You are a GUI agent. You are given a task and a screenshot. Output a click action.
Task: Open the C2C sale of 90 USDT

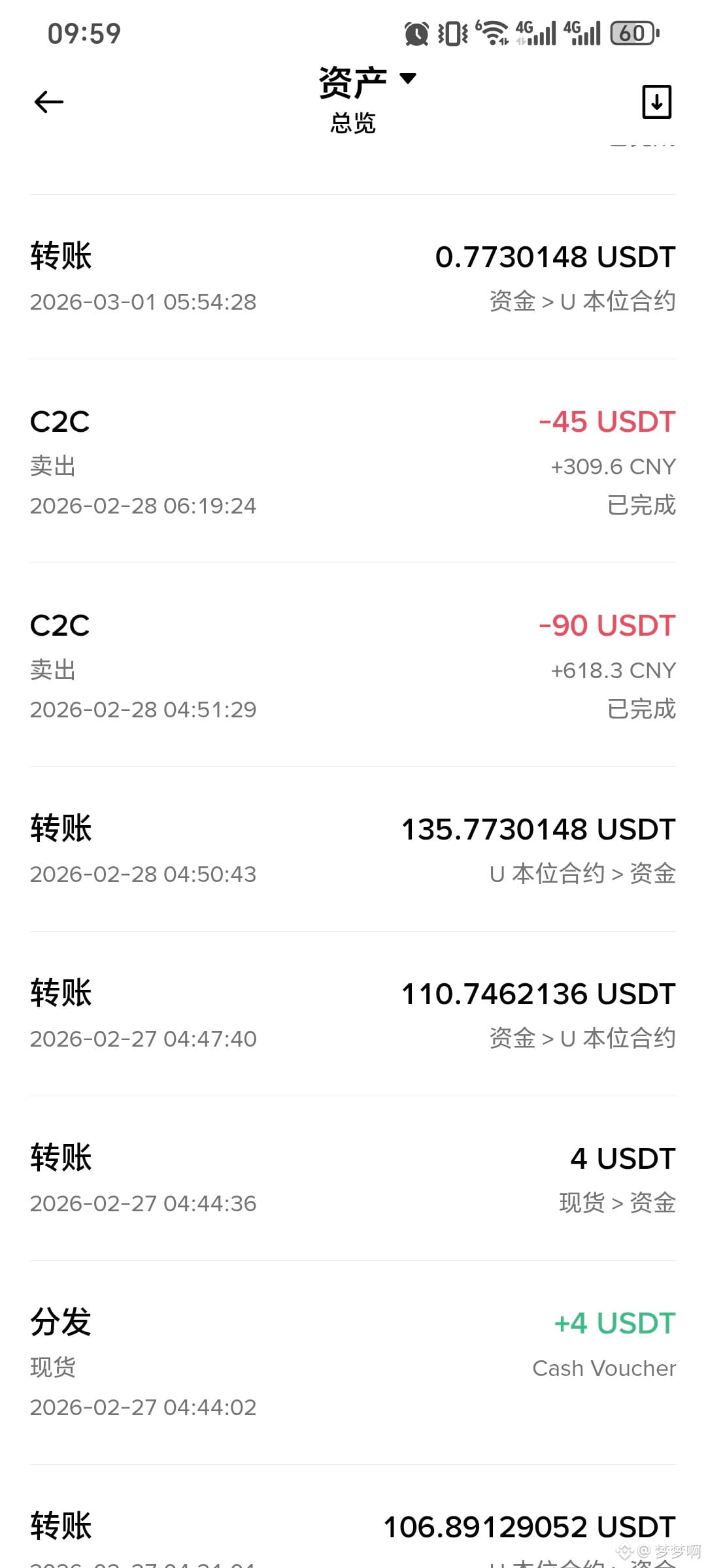pyautogui.click(x=353, y=665)
